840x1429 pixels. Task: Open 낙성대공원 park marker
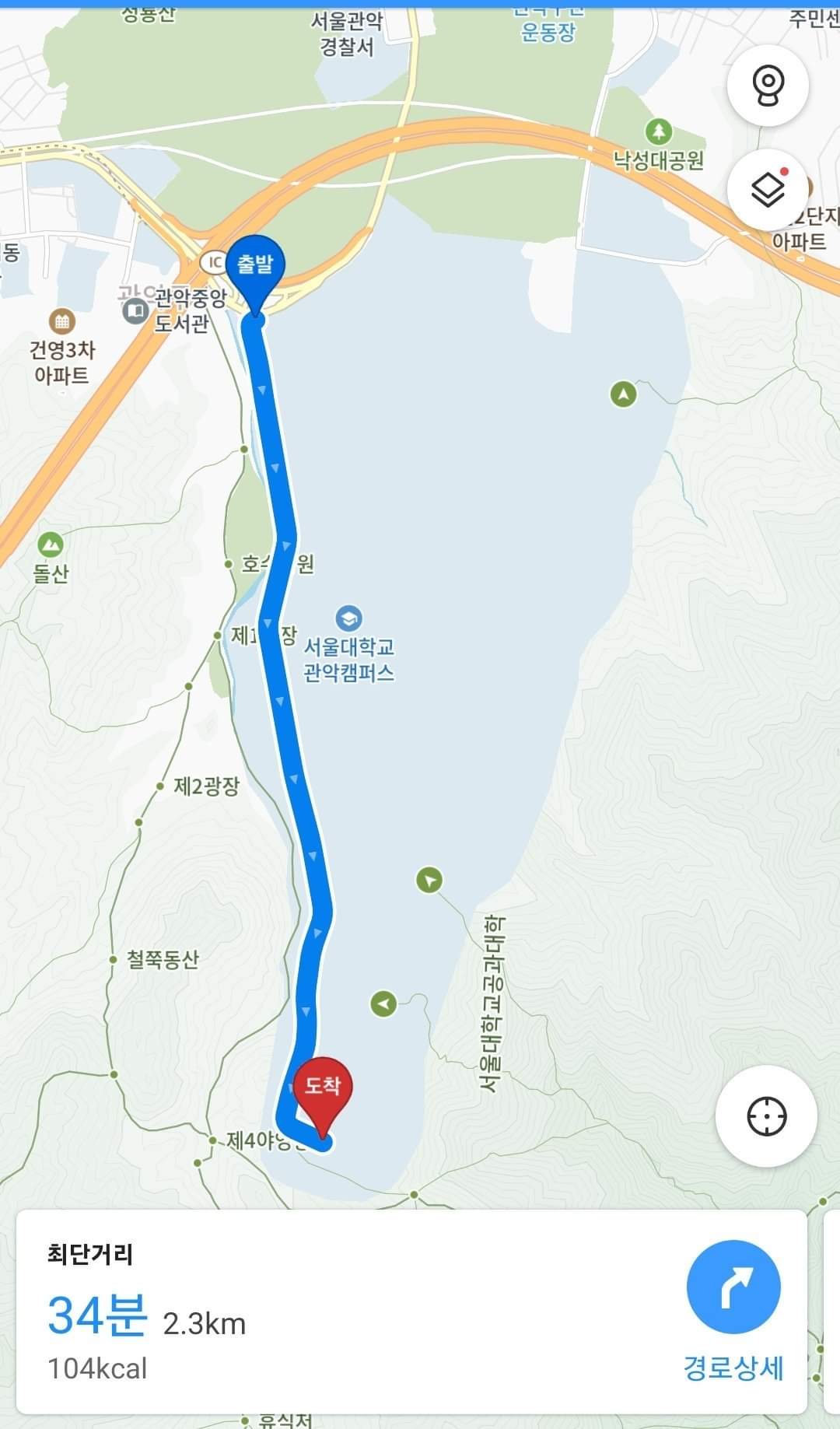click(659, 146)
